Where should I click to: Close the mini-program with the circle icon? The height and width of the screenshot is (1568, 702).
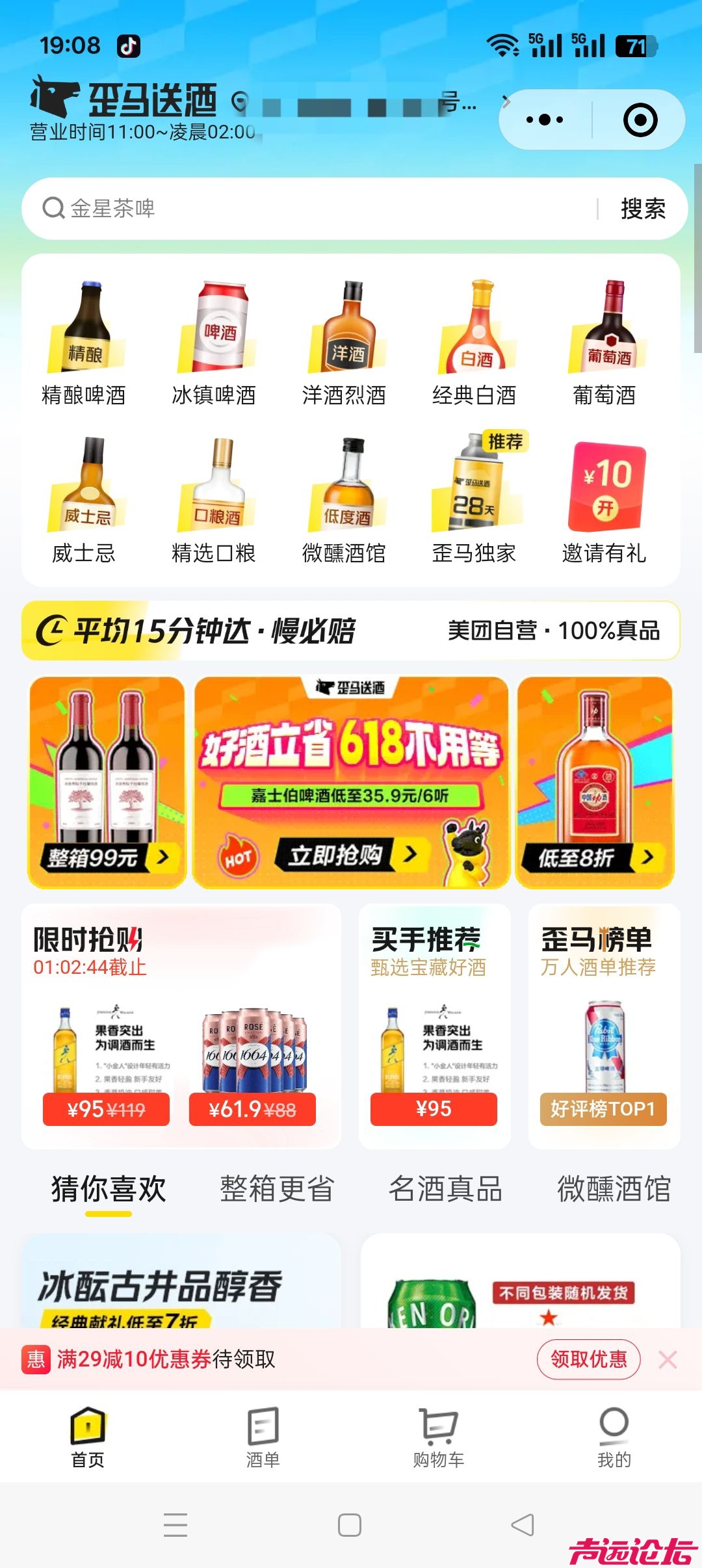[640, 120]
